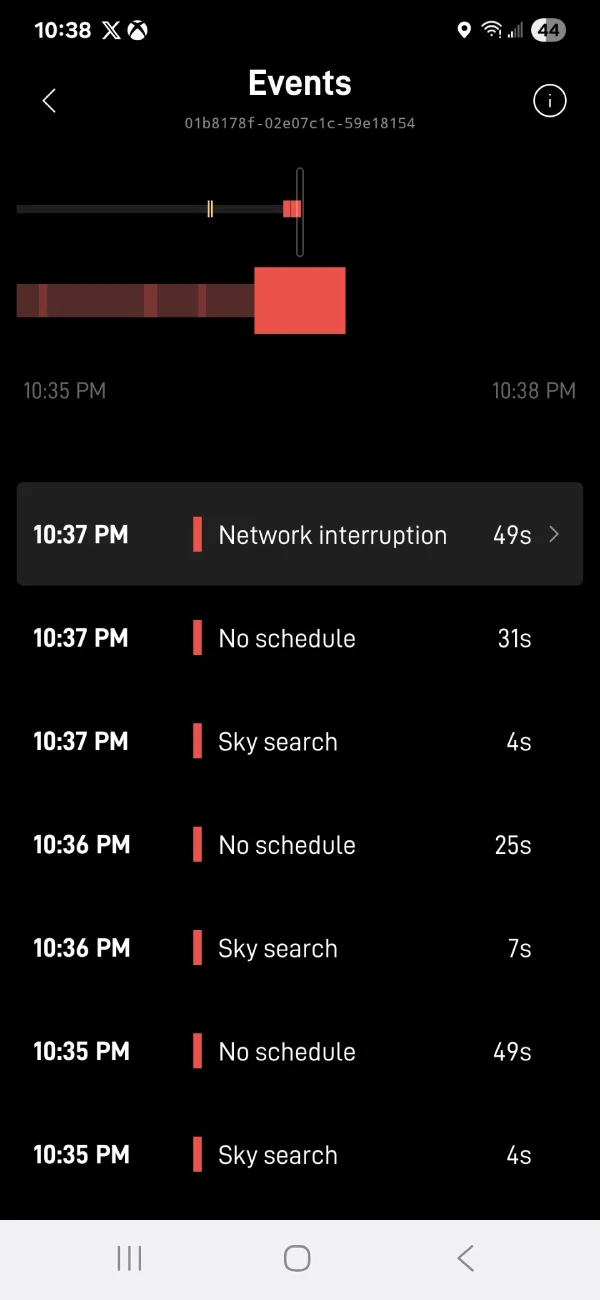Tap the large bright red timeline block
Screen dimensions: 600x1300
[x=300, y=300]
